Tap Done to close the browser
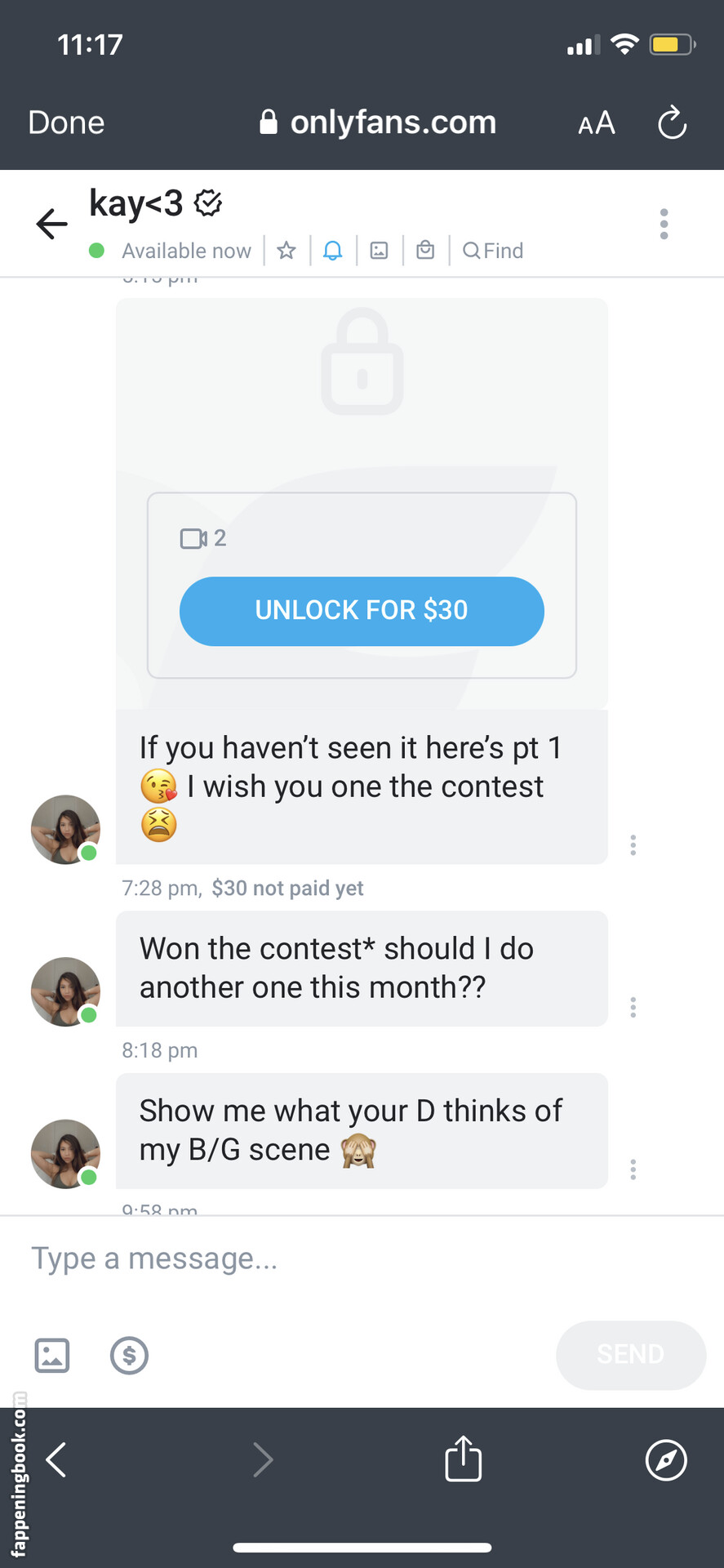Screen dimensions: 724x1568 pos(66,122)
